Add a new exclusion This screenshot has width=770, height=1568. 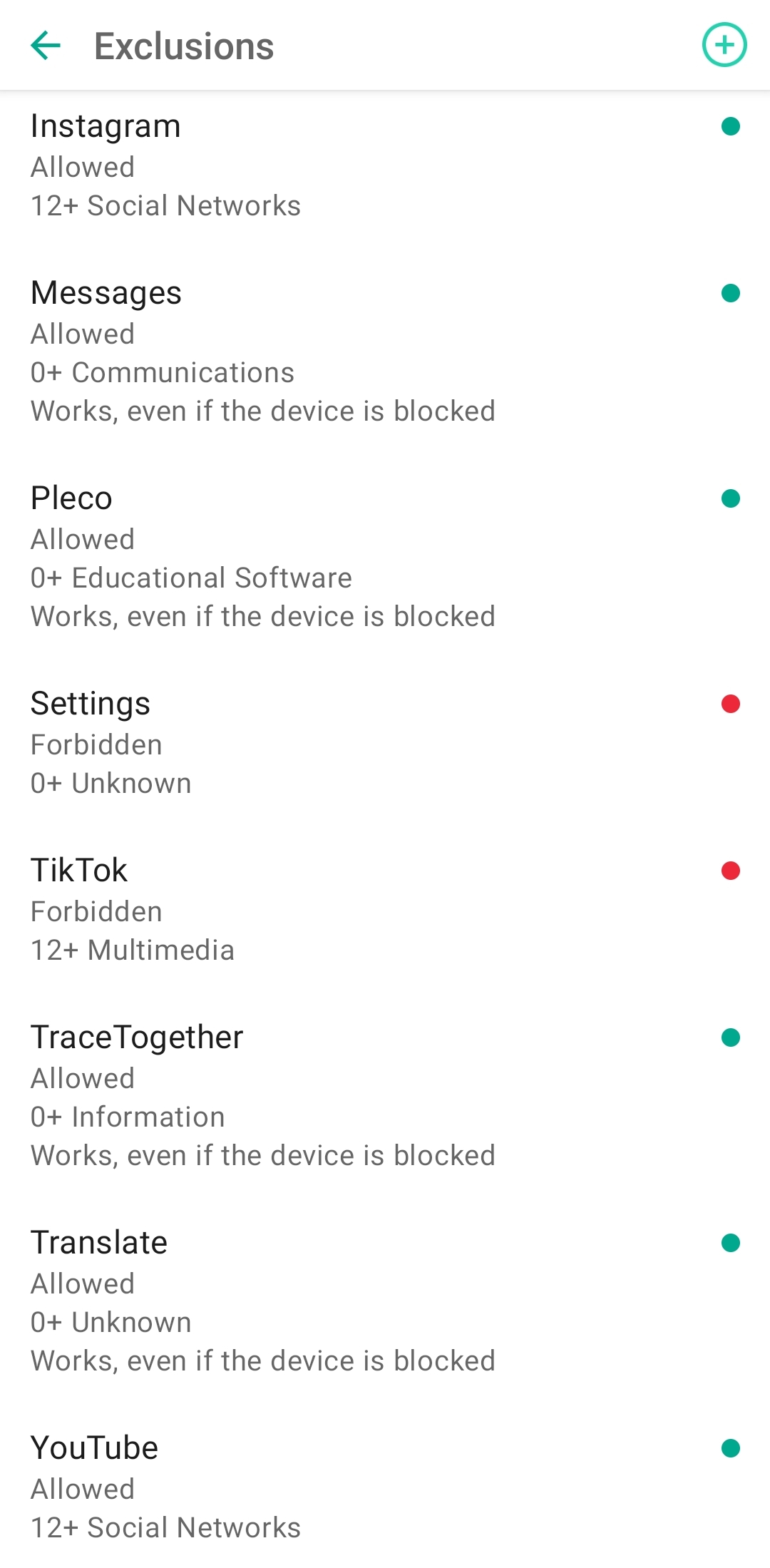pyautogui.click(x=724, y=46)
